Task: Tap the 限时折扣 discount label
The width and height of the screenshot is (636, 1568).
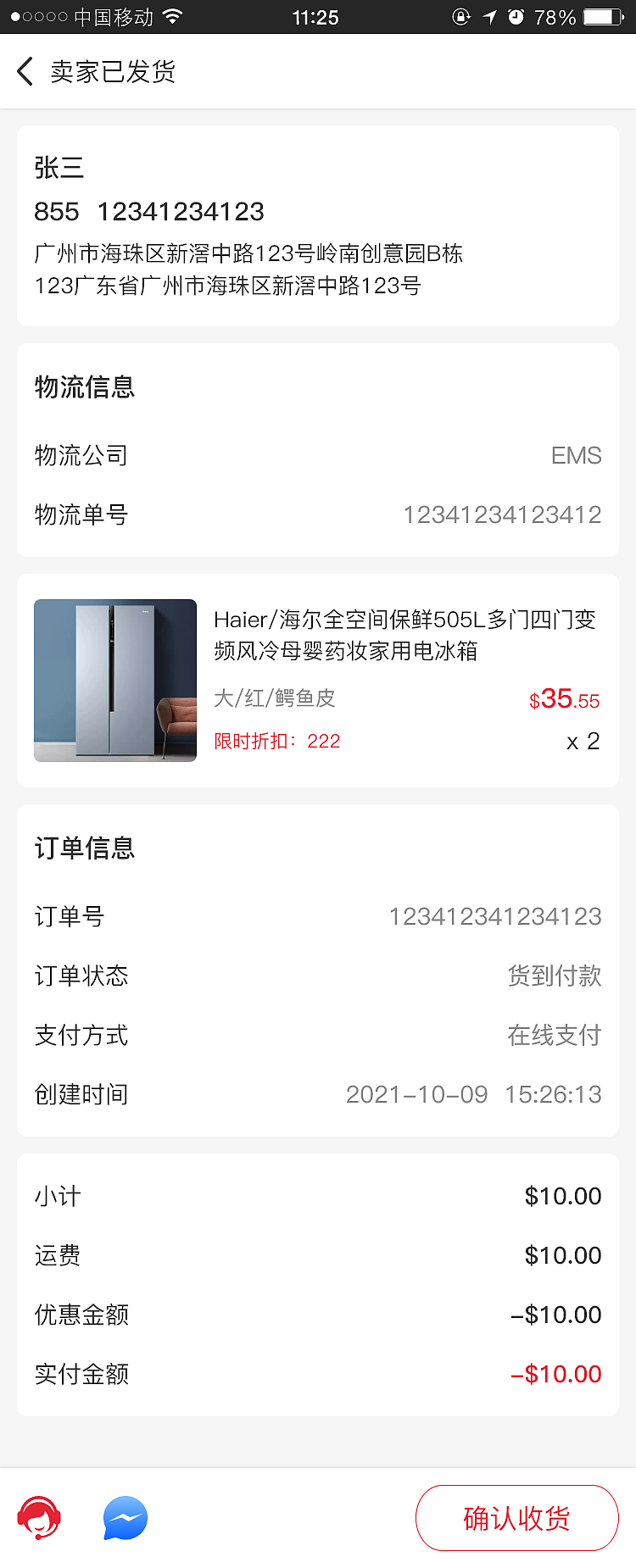Action: [x=277, y=741]
